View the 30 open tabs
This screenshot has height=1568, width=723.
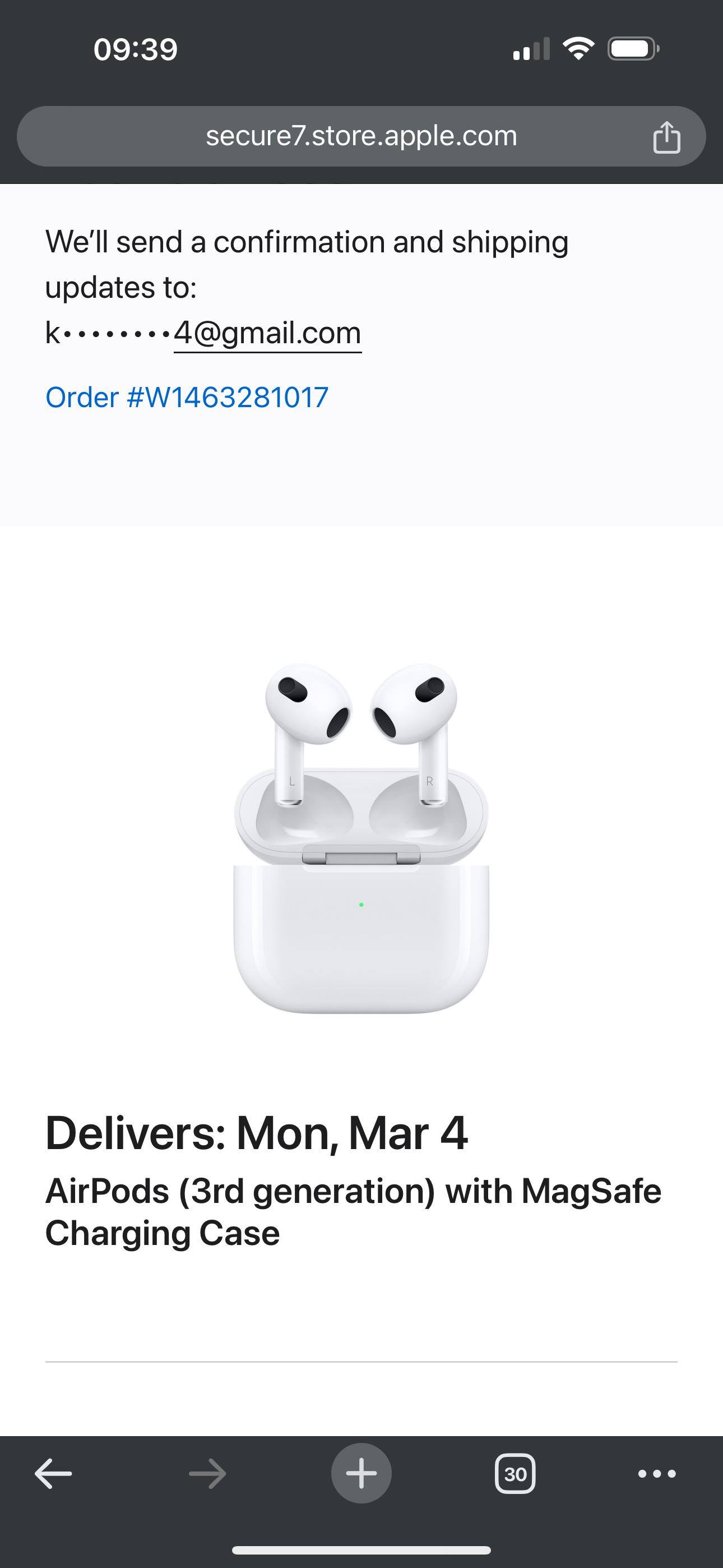[x=515, y=1474]
